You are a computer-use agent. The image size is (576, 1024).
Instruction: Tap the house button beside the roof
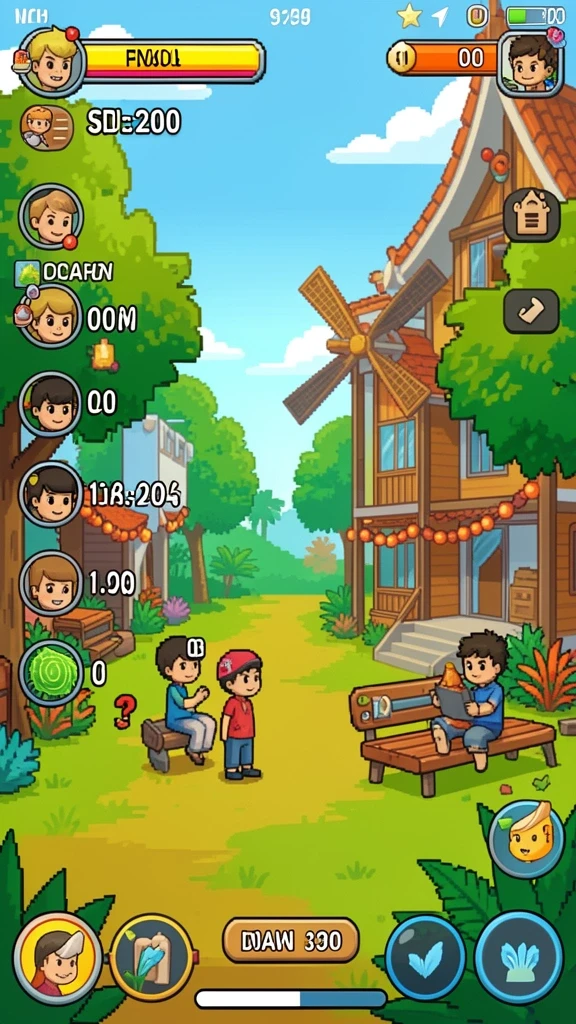(x=531, y=216)
